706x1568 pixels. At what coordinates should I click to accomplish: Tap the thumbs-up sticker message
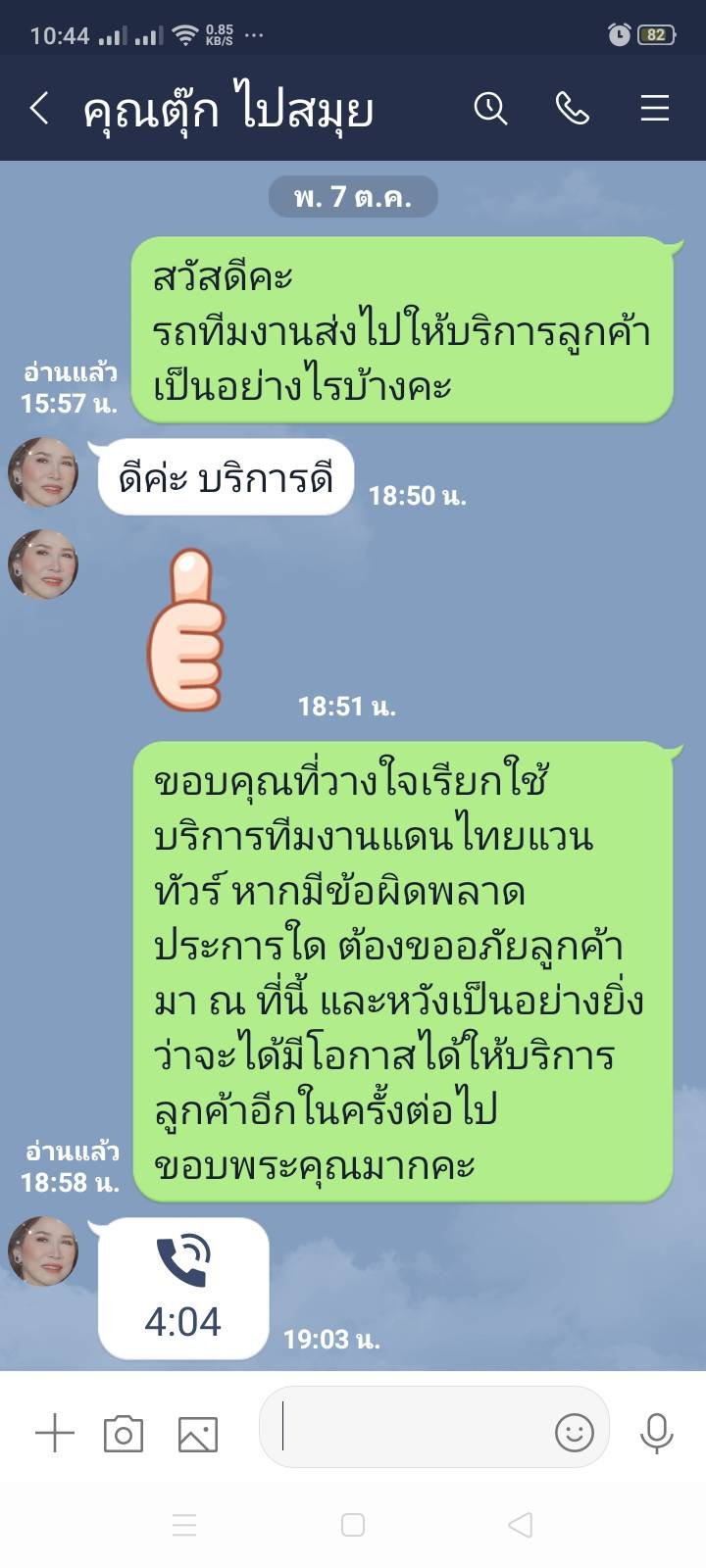point(186,627)
